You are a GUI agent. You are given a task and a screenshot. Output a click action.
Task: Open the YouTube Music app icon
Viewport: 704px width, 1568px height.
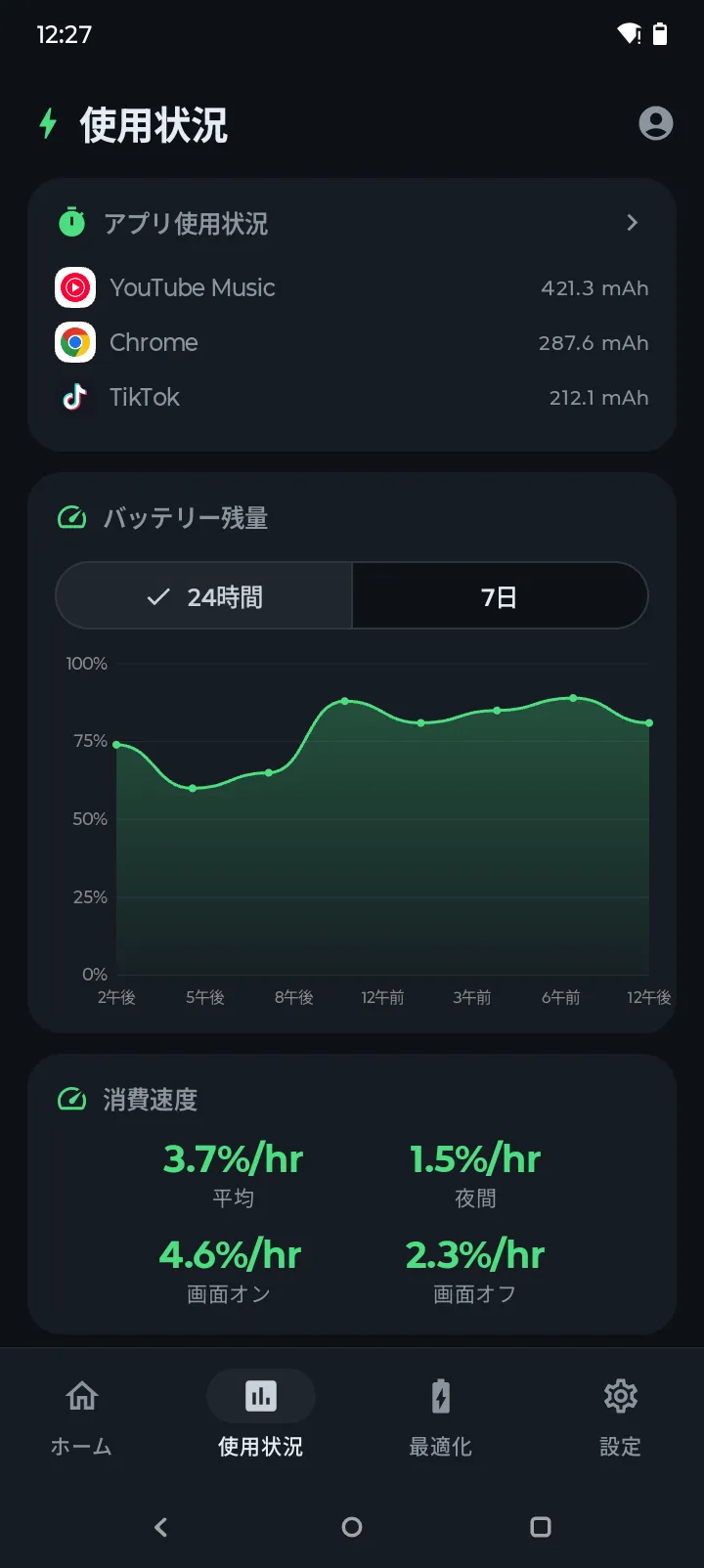click(75, 287)
